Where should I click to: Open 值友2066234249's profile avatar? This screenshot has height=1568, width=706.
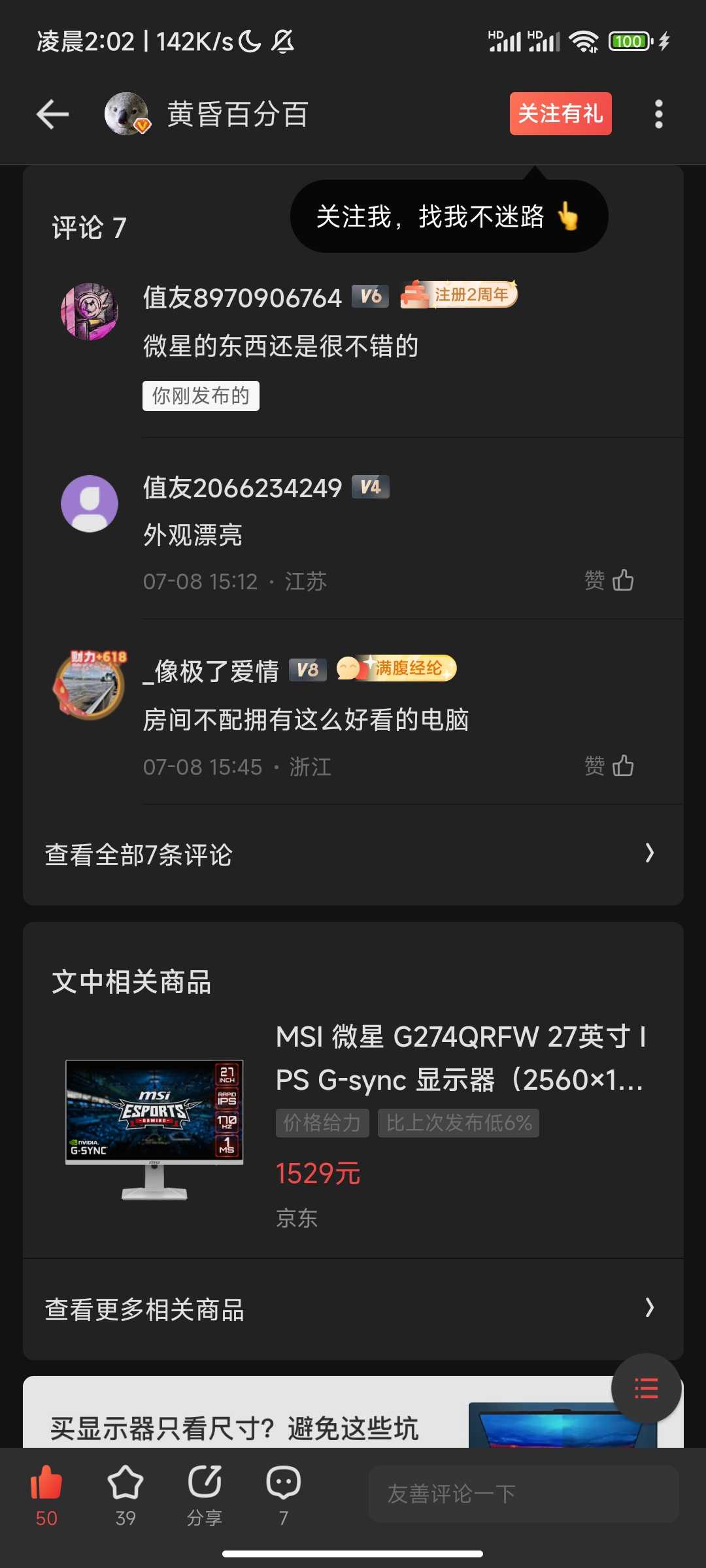coord(90,503)
